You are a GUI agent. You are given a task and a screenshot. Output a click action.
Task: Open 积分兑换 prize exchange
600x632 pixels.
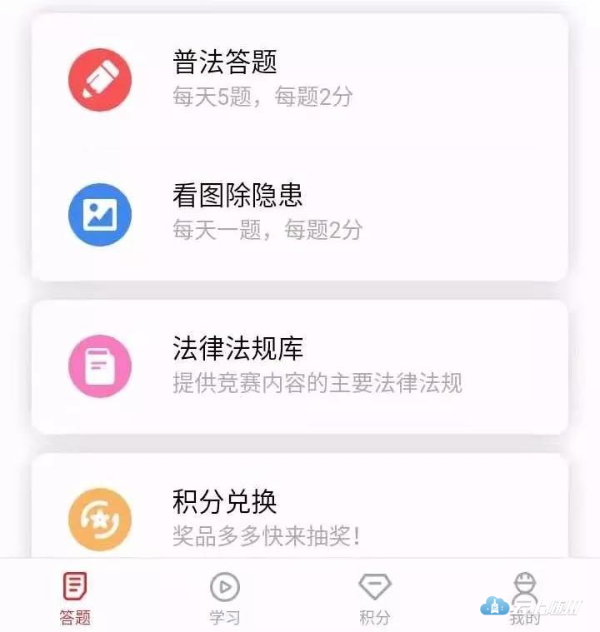click(x=300, y=516)
